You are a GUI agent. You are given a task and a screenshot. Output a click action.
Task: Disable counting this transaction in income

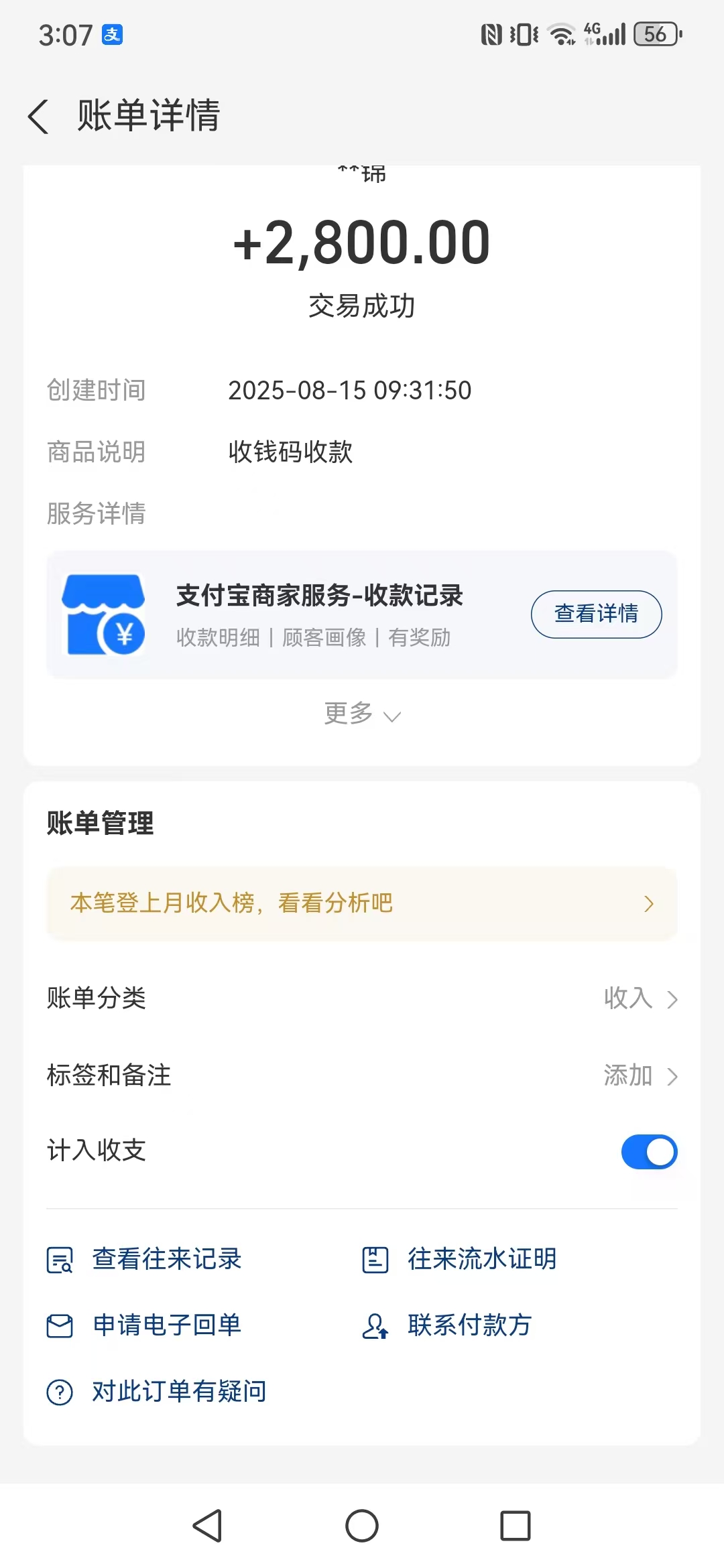pyautogui.click(x=648, y=1151)
